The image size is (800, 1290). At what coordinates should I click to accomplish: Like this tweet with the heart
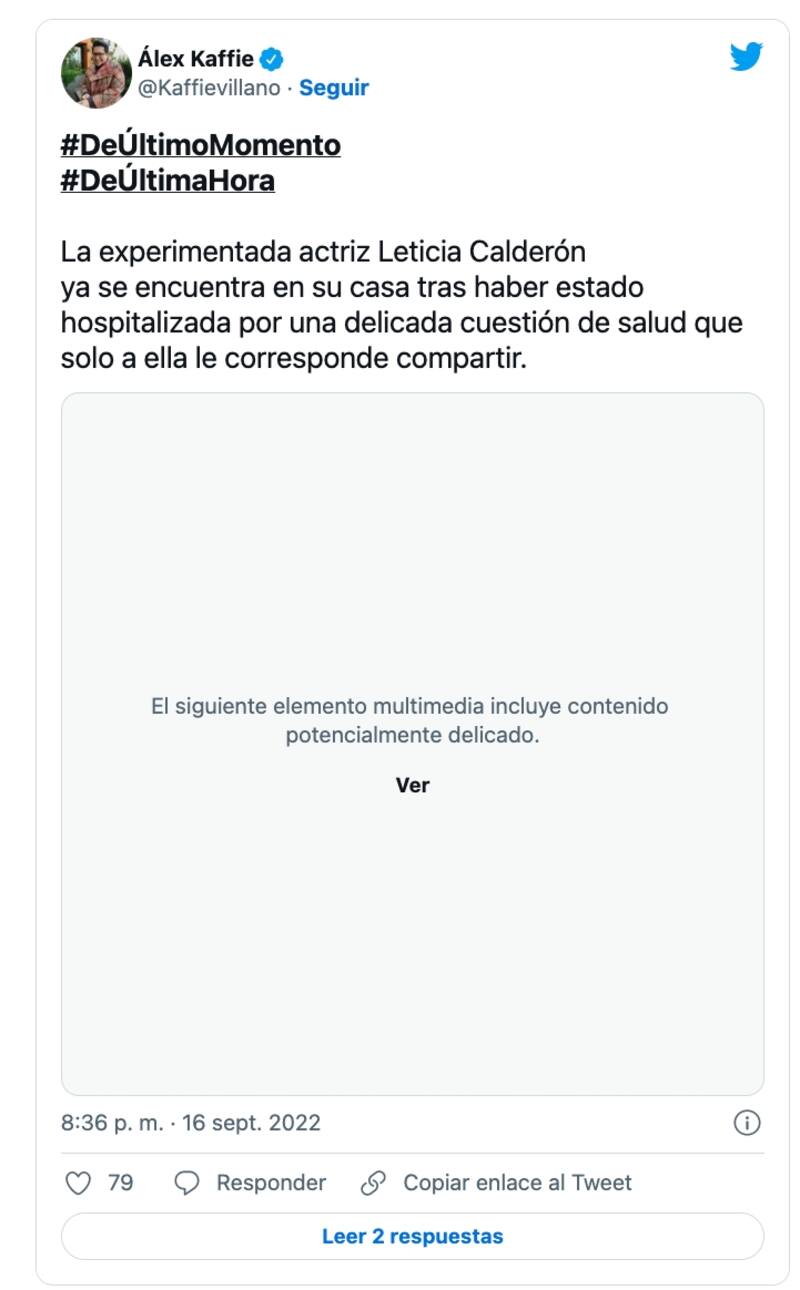[x=79, y=1183]
